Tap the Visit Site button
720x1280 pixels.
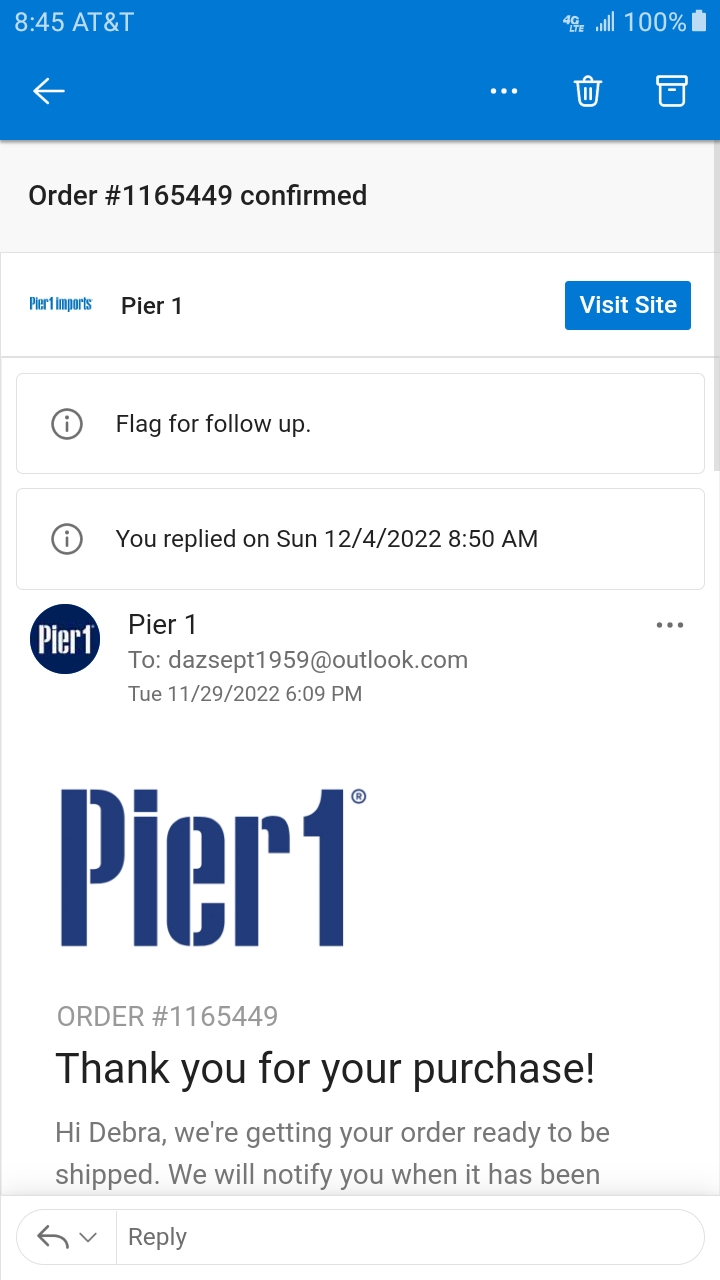pos(627,305)
